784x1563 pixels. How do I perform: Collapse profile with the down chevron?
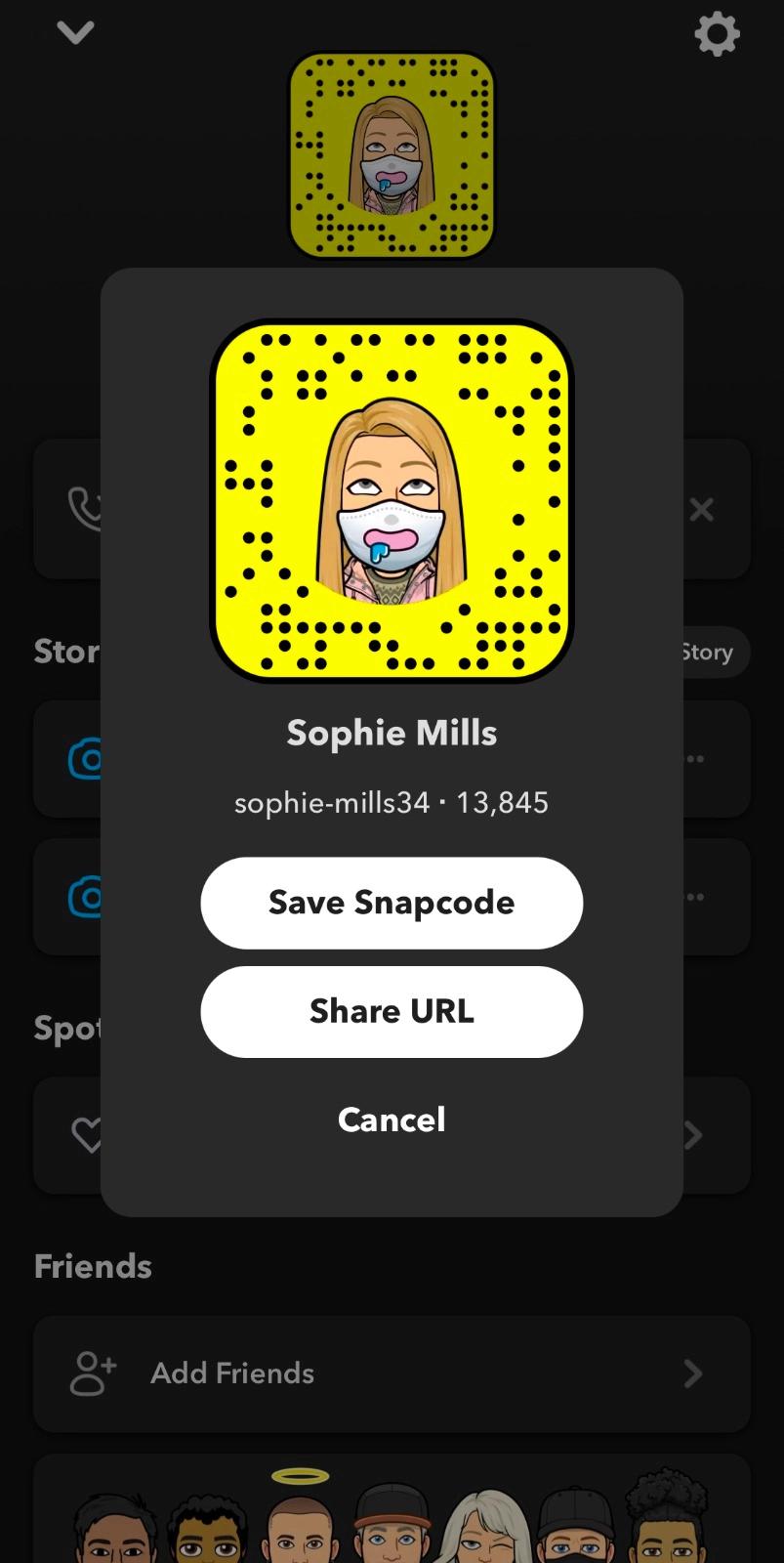[x=75, y=34]
